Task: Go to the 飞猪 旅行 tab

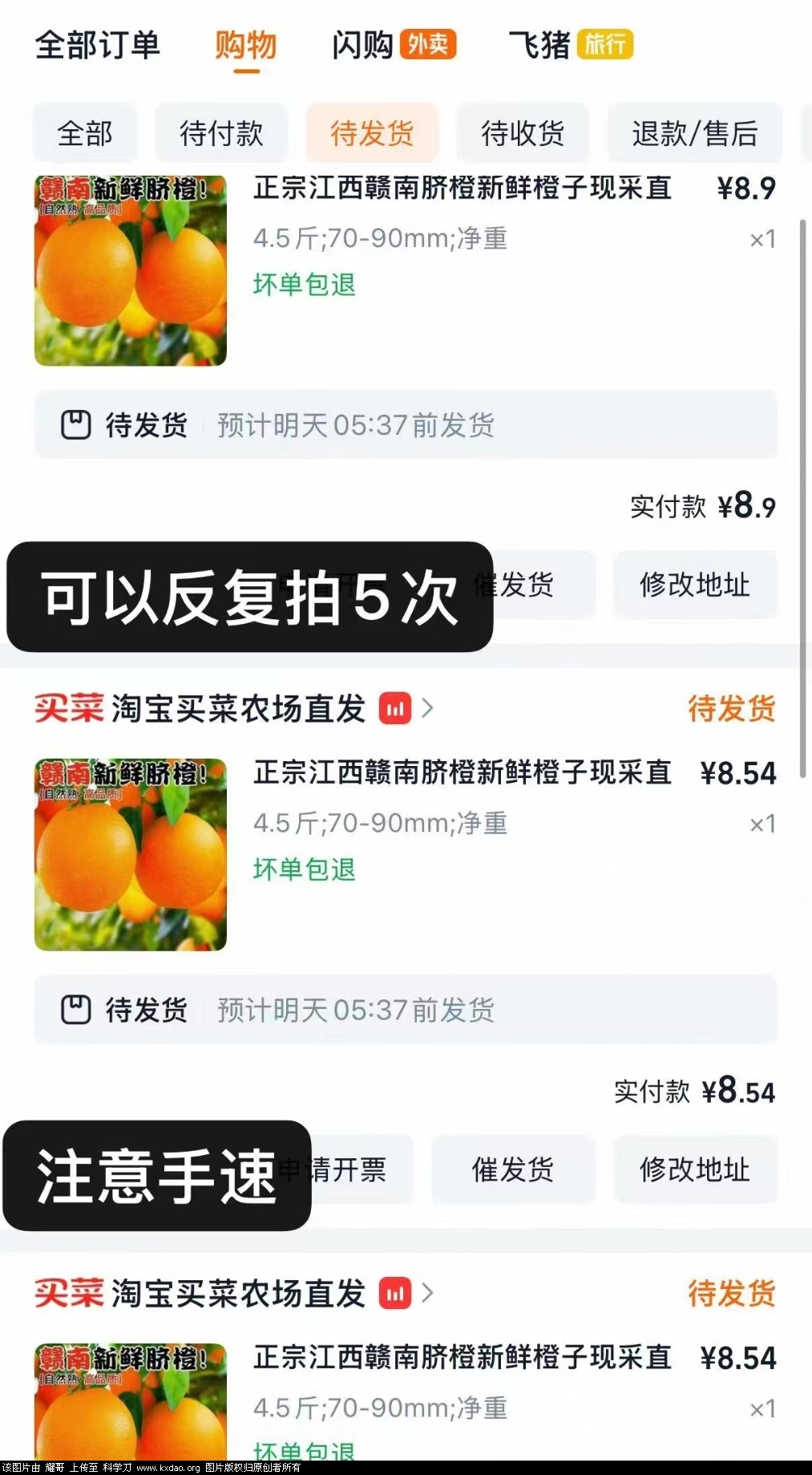Action: pyautogui.click(x=570, y=45)
